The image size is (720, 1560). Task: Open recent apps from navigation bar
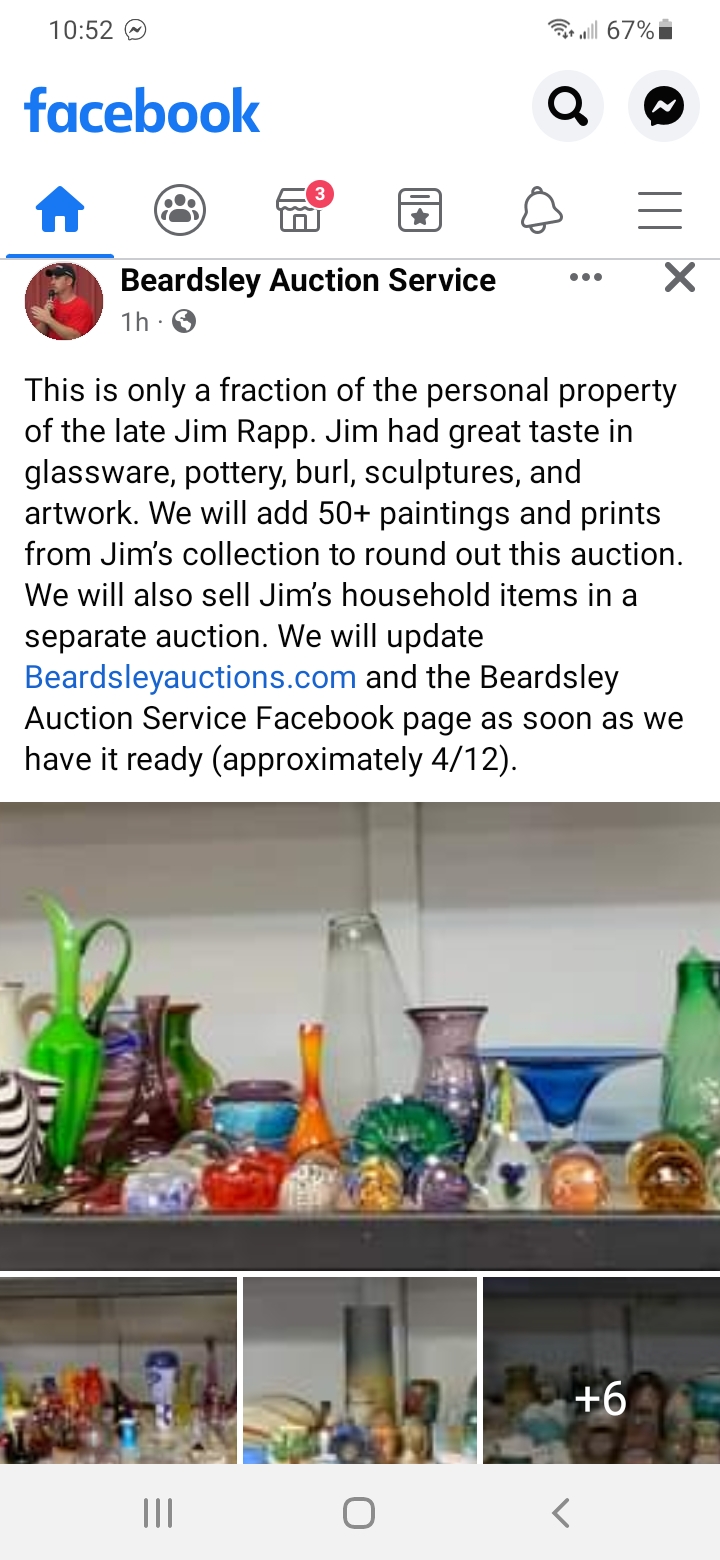click(x=158, y=1513)
